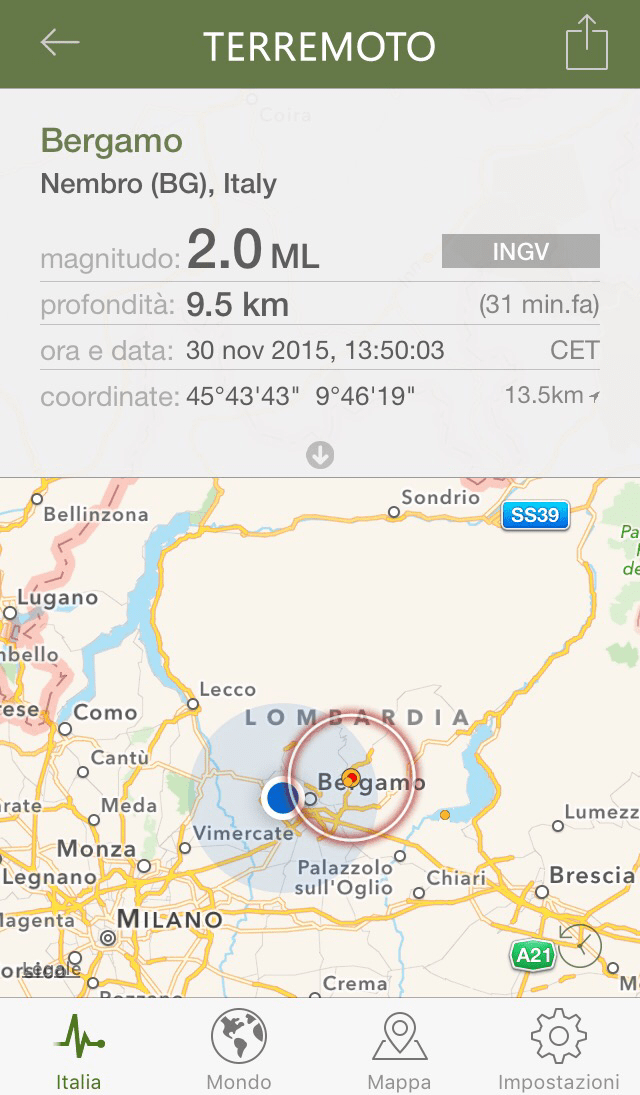
Task: Go back using the arrow icon
Action: (x=59, y=43)
